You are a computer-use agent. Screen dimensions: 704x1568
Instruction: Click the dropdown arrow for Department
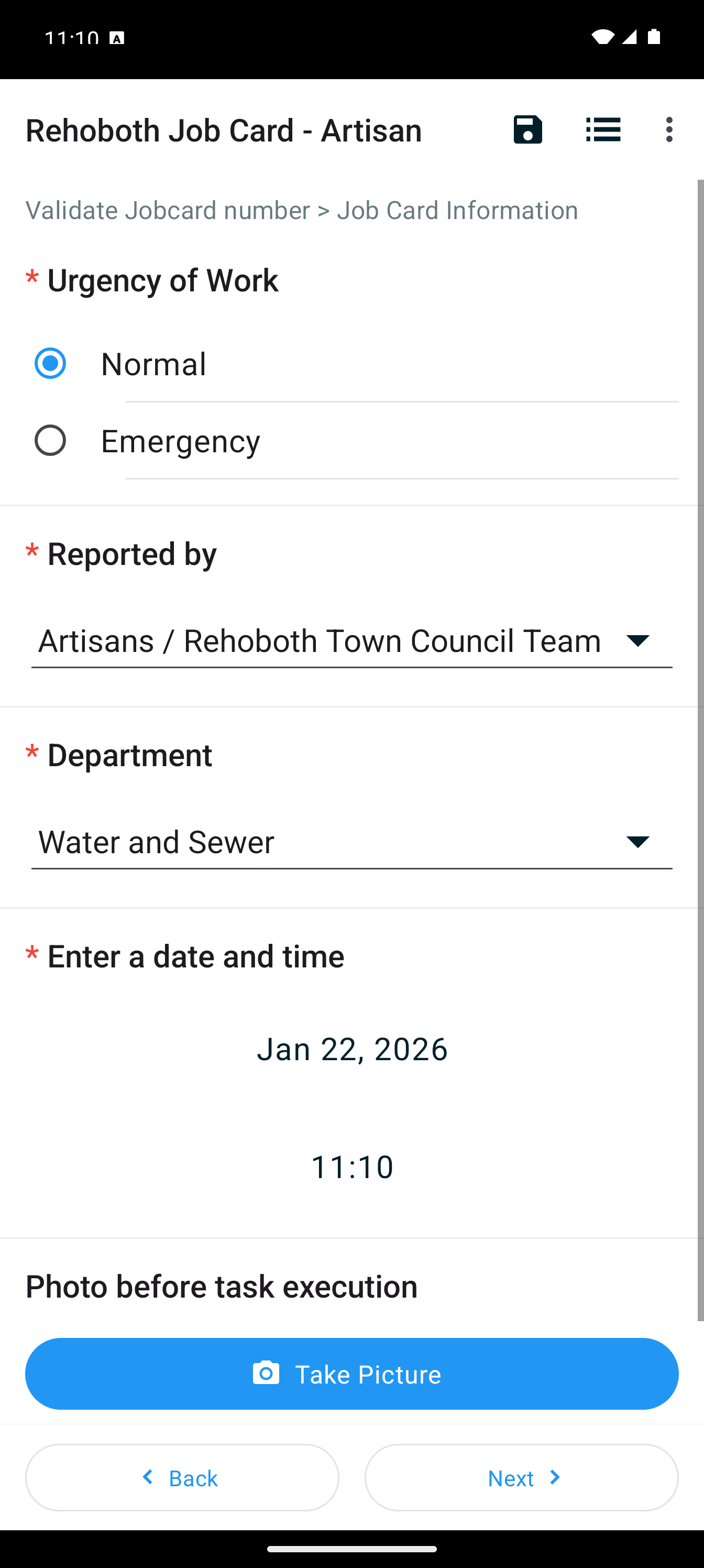[x=637, y=843]
